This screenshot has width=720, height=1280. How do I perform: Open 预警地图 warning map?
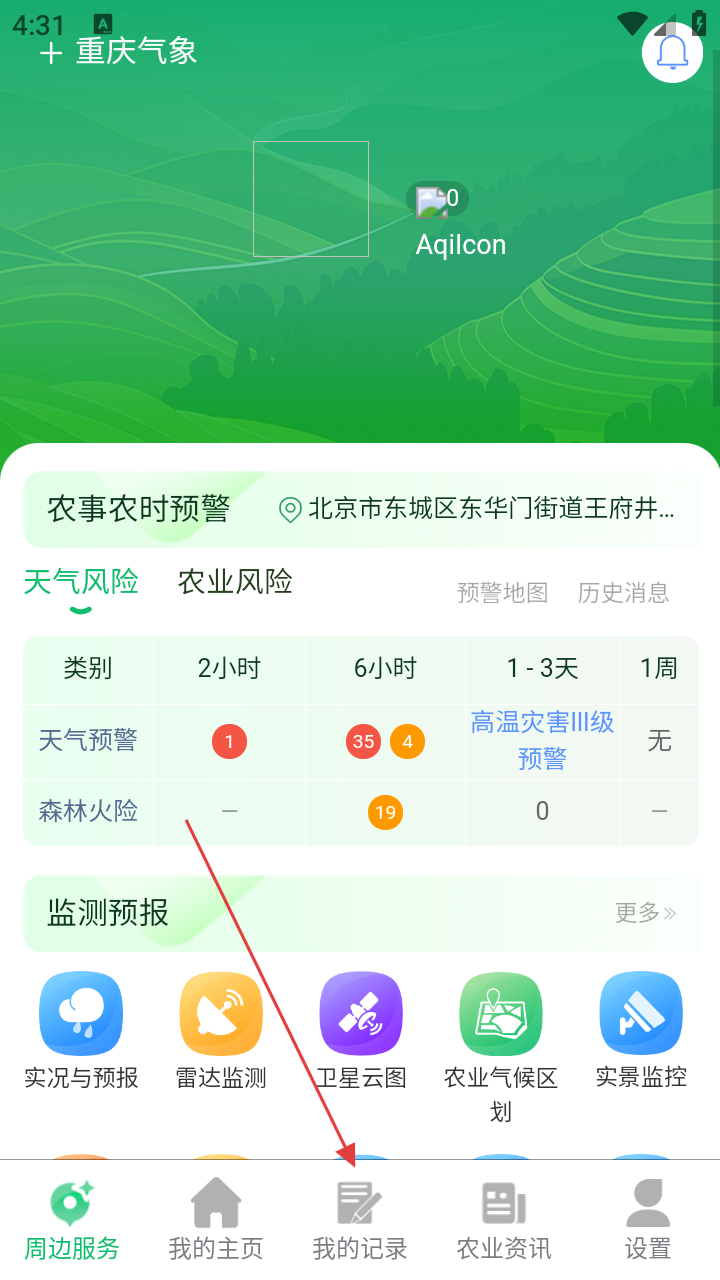click(502, 593)
